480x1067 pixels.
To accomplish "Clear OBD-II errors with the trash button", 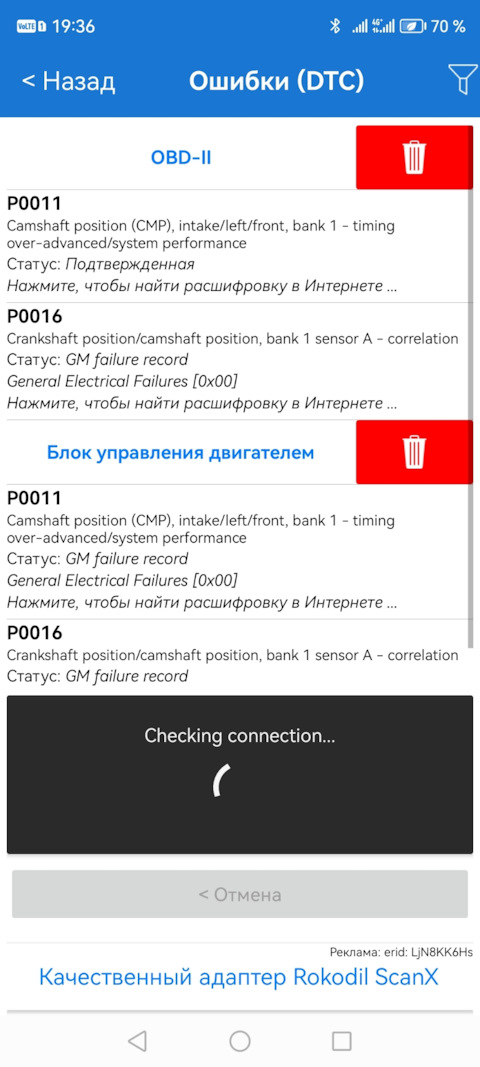I will point(414,157).
